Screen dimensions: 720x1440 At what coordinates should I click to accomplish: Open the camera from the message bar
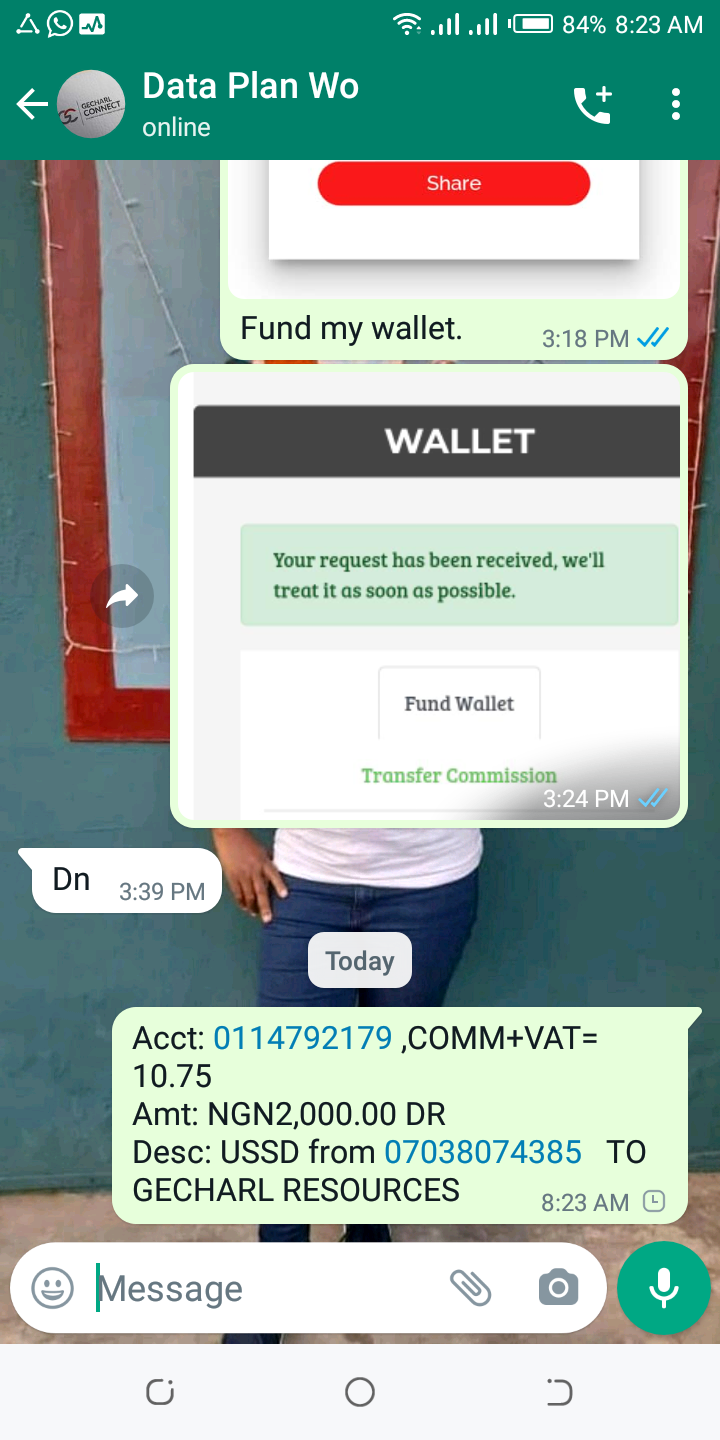click(558, 1288)
